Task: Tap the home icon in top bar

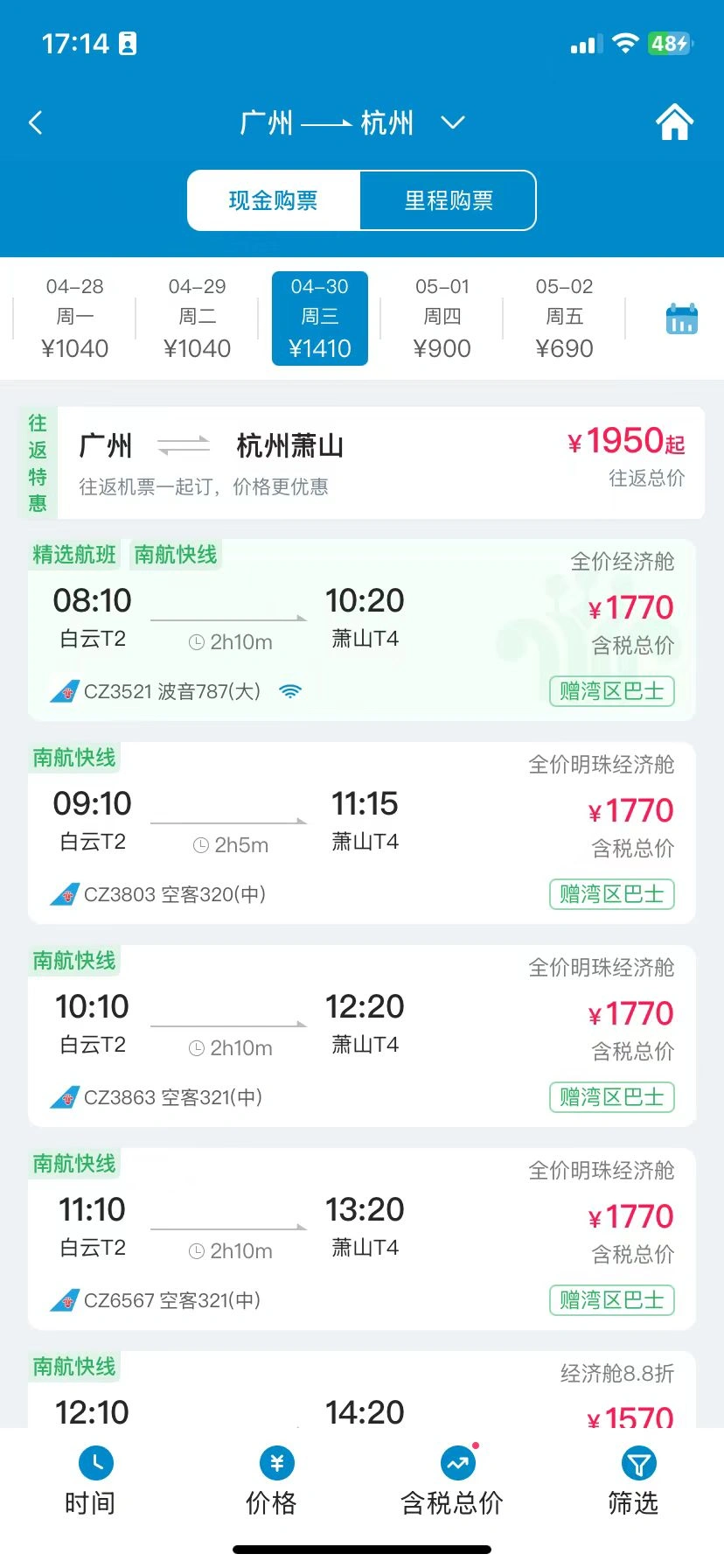Action: click(674, 122)
